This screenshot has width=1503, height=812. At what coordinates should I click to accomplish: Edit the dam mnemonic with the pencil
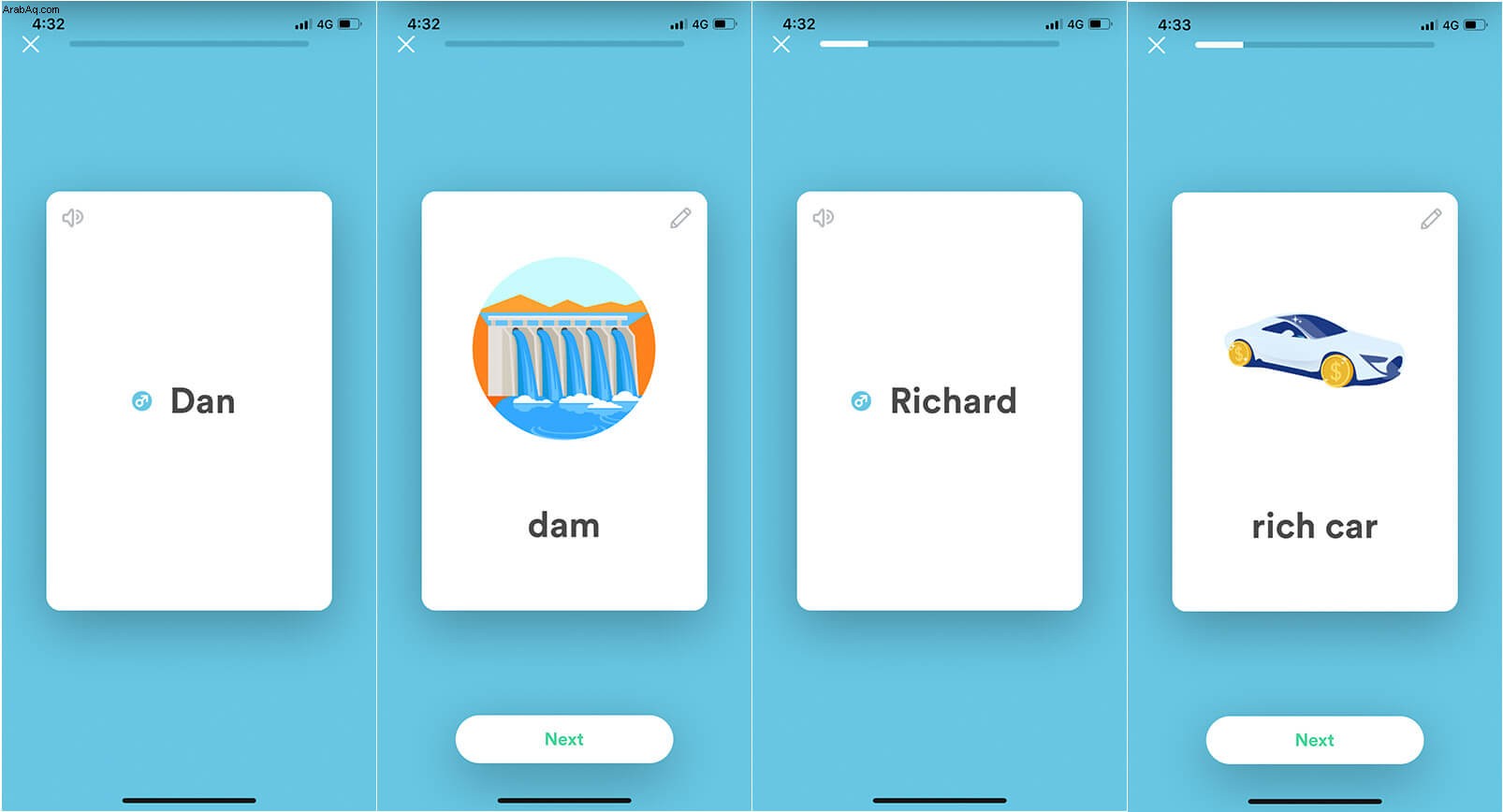(x=680, y=218)
